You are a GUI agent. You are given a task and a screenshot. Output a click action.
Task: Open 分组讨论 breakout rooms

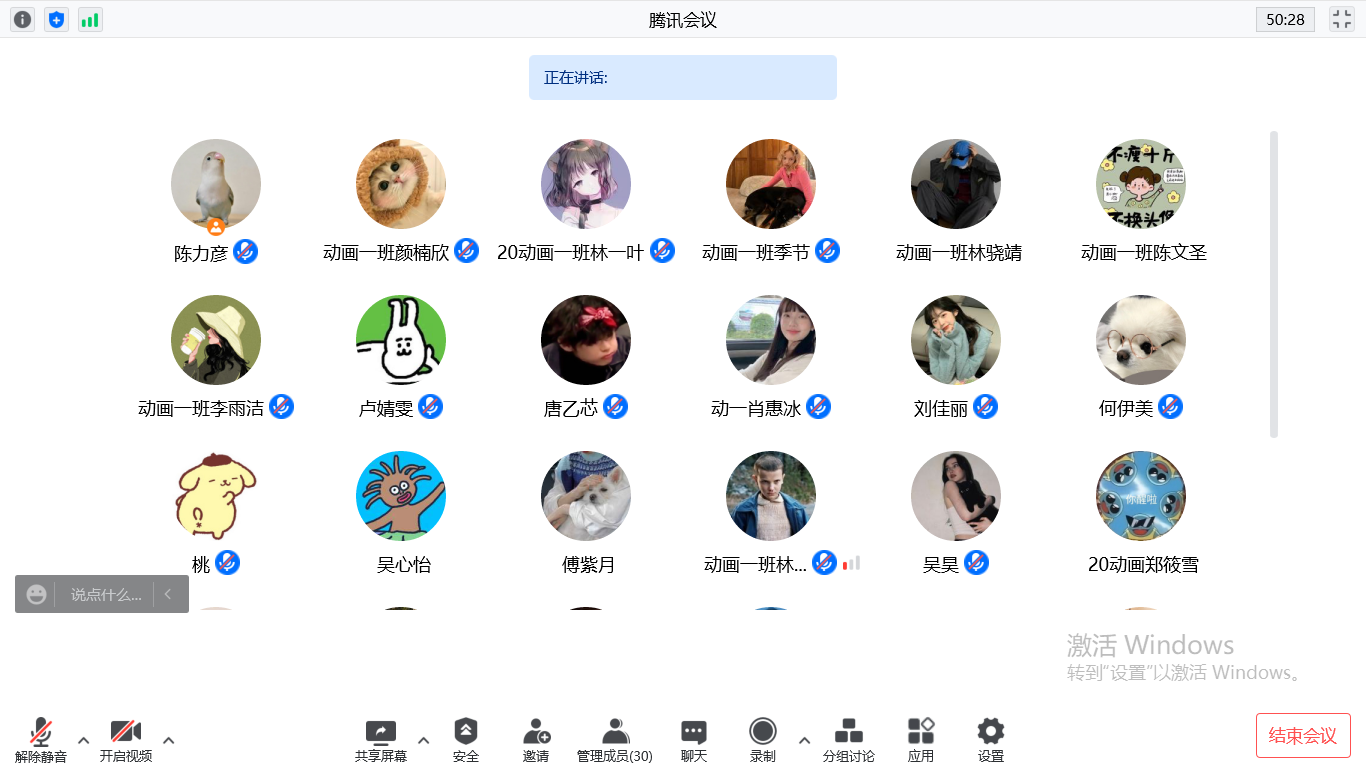tap(848, 740)
